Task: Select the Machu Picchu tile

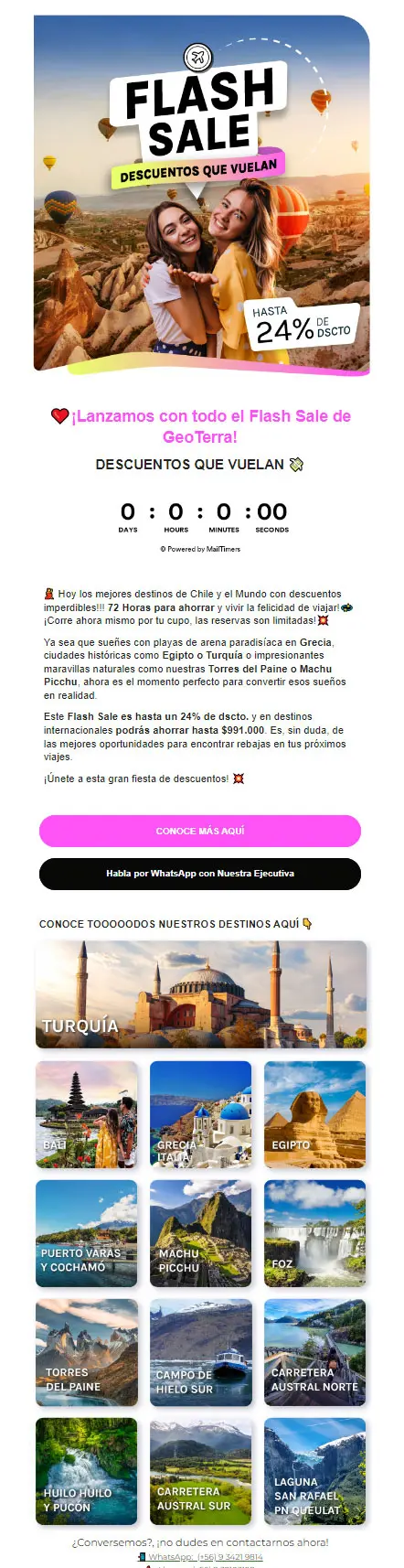Action: [x=200, y=1233]
